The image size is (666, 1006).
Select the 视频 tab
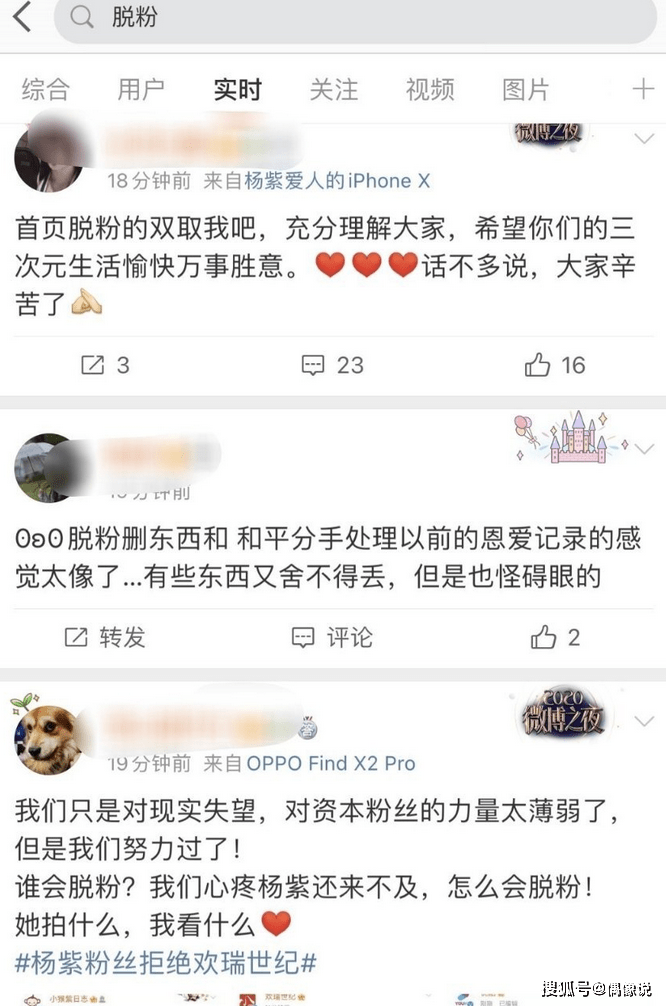tap(429, 90)
